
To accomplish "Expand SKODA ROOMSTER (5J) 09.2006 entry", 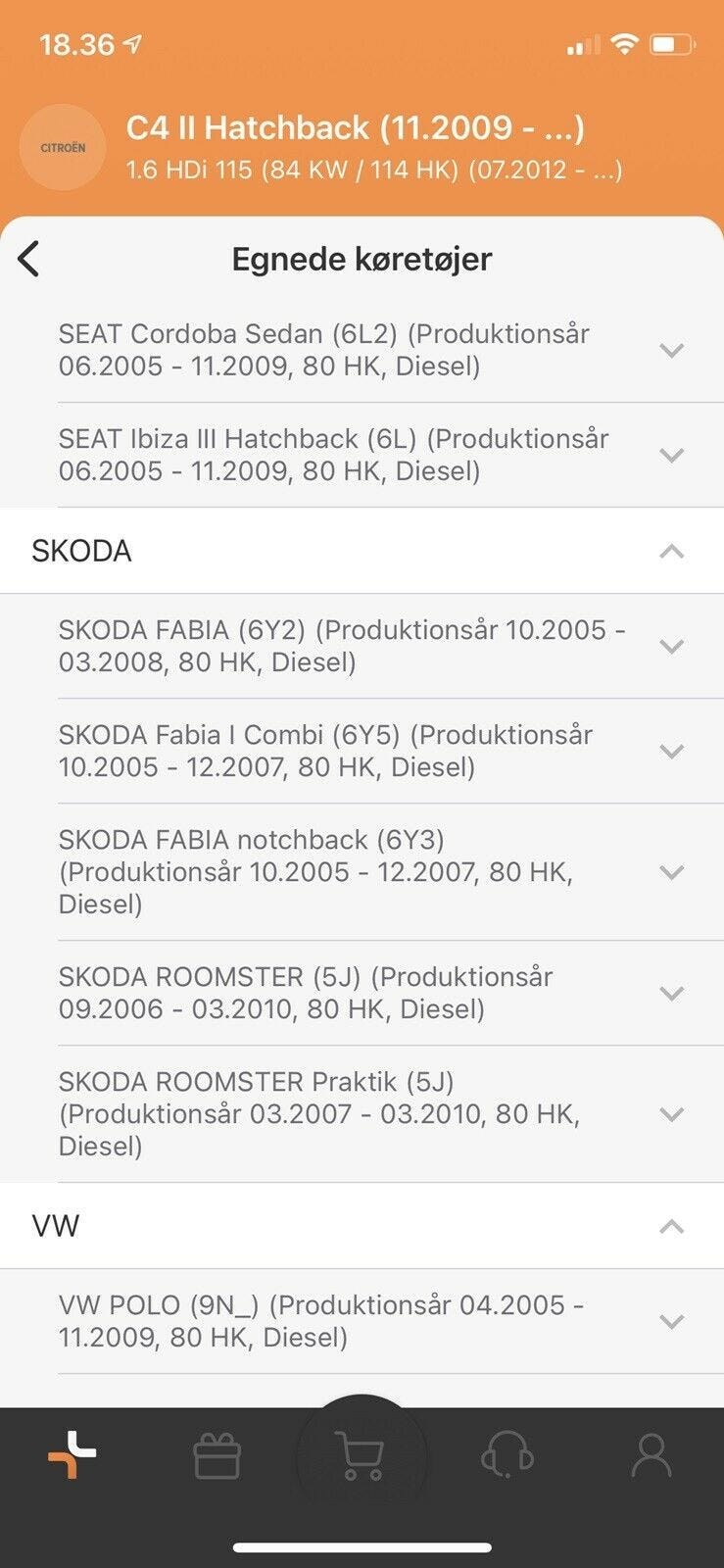I will [671, 993].
